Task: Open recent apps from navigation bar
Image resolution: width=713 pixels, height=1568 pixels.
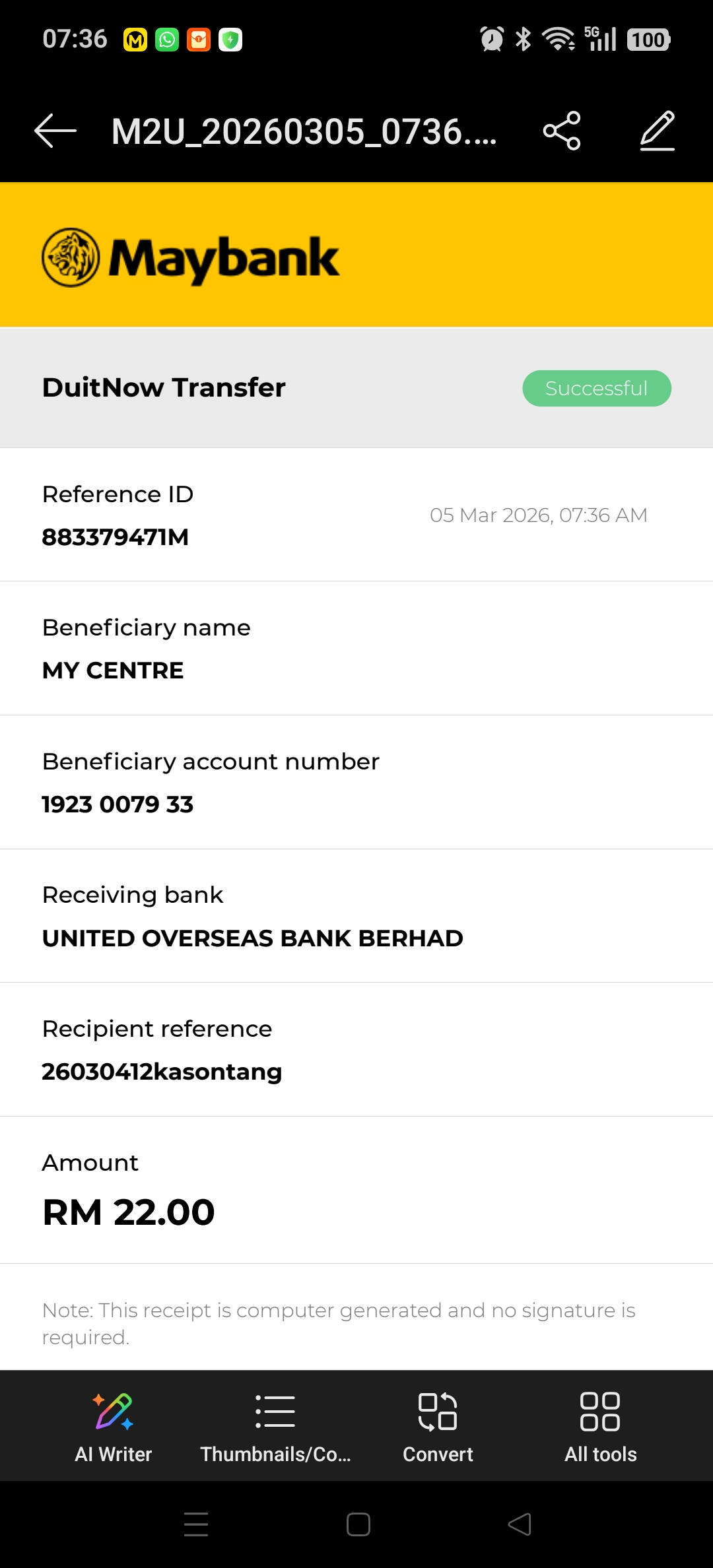Action: (196, 1524)
